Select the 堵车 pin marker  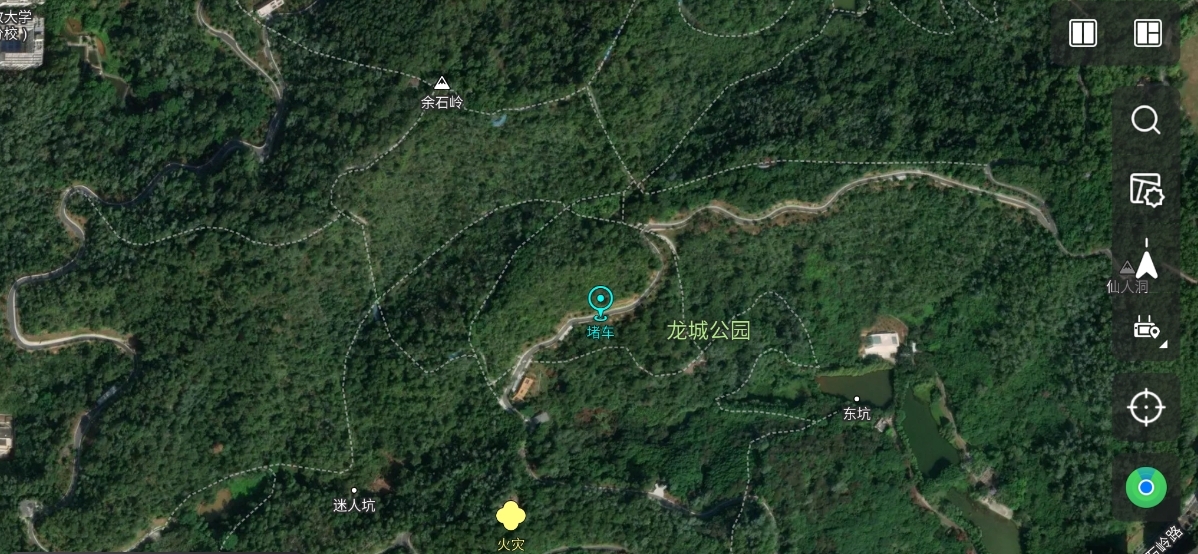600,301
